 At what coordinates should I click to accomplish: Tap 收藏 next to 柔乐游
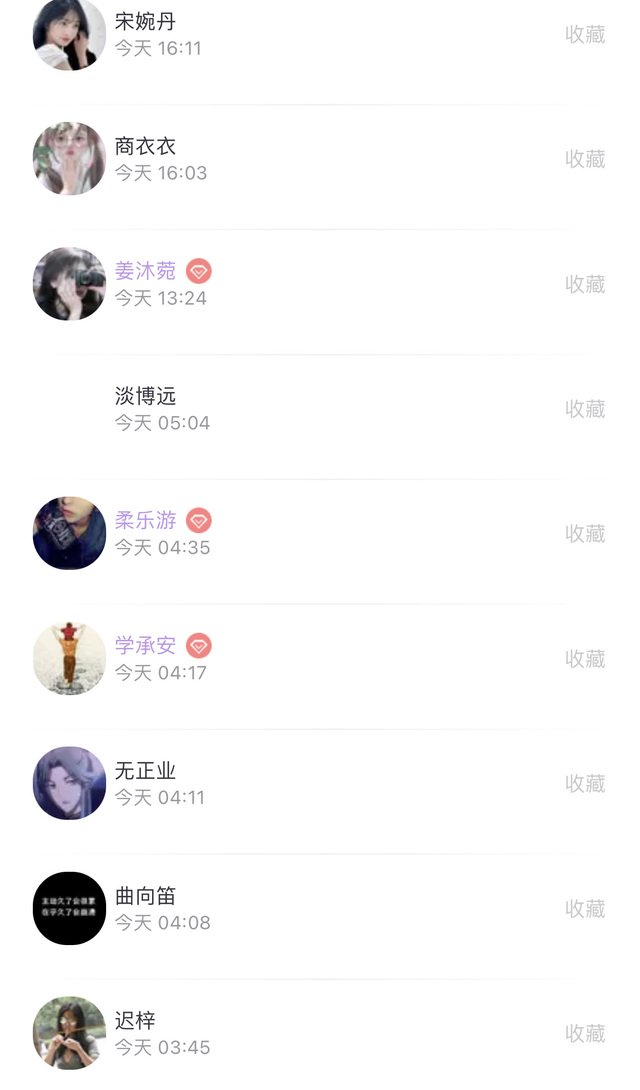[585, 534]
